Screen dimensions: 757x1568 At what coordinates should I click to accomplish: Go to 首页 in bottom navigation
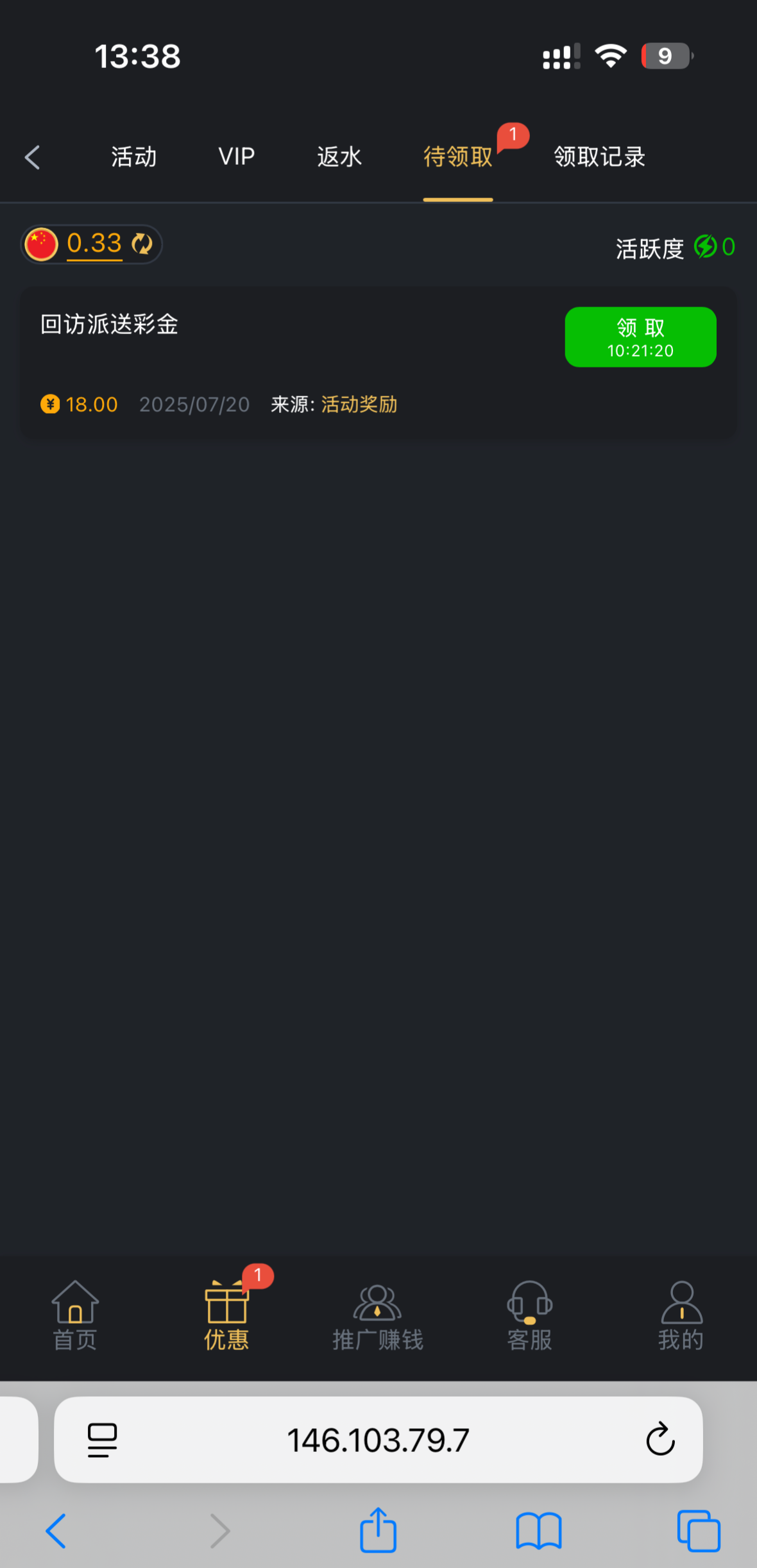pos(75,1316)
